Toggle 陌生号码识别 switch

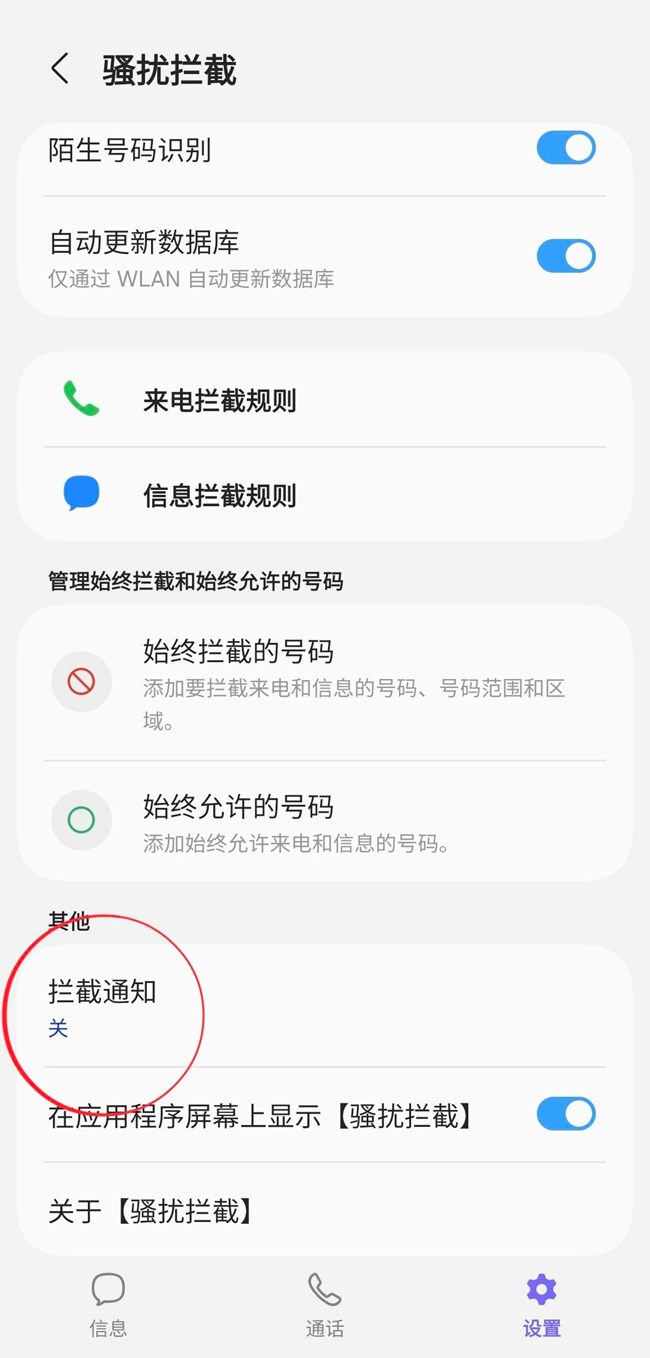[565, 149]
